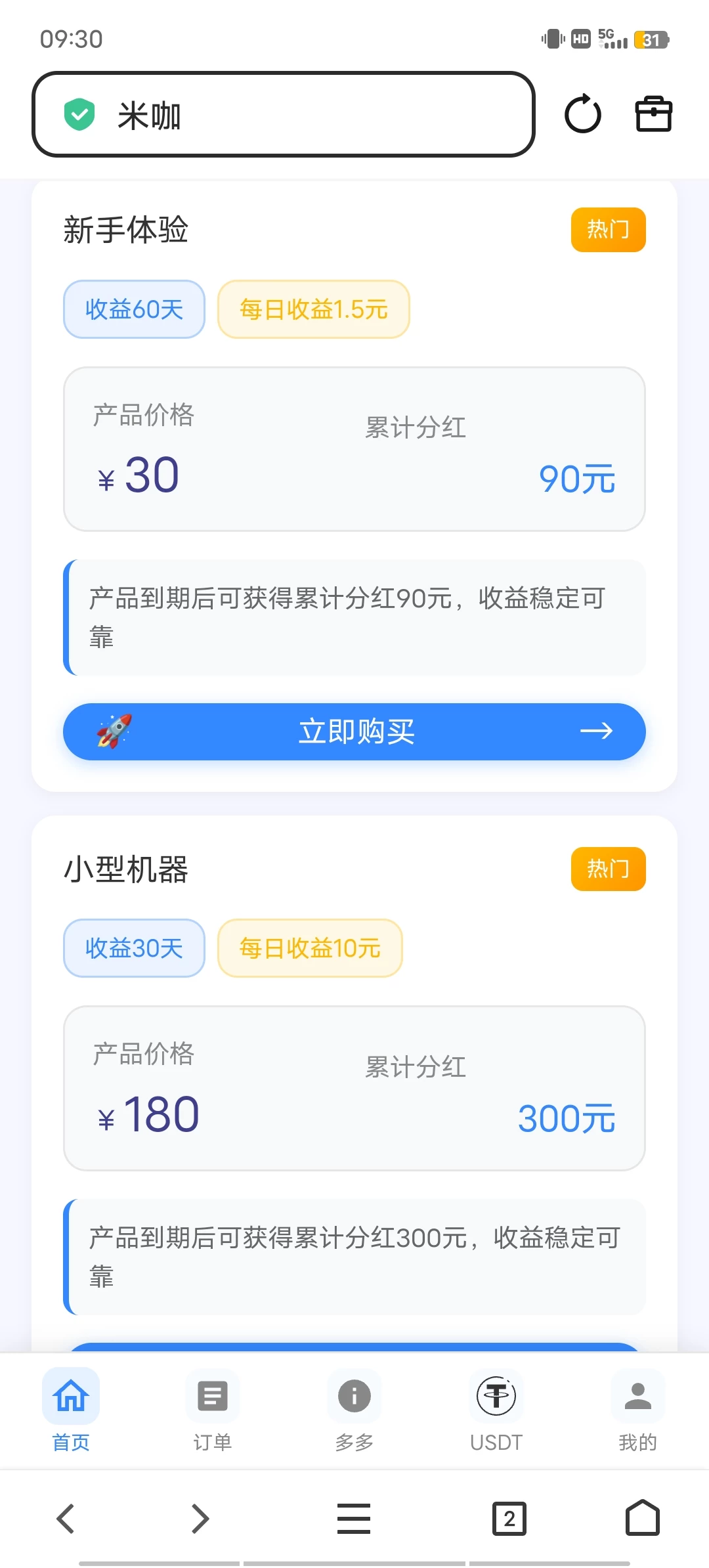709x1568 pixels.
Task: Tap the browser home icon
Action: (643, 1519)
